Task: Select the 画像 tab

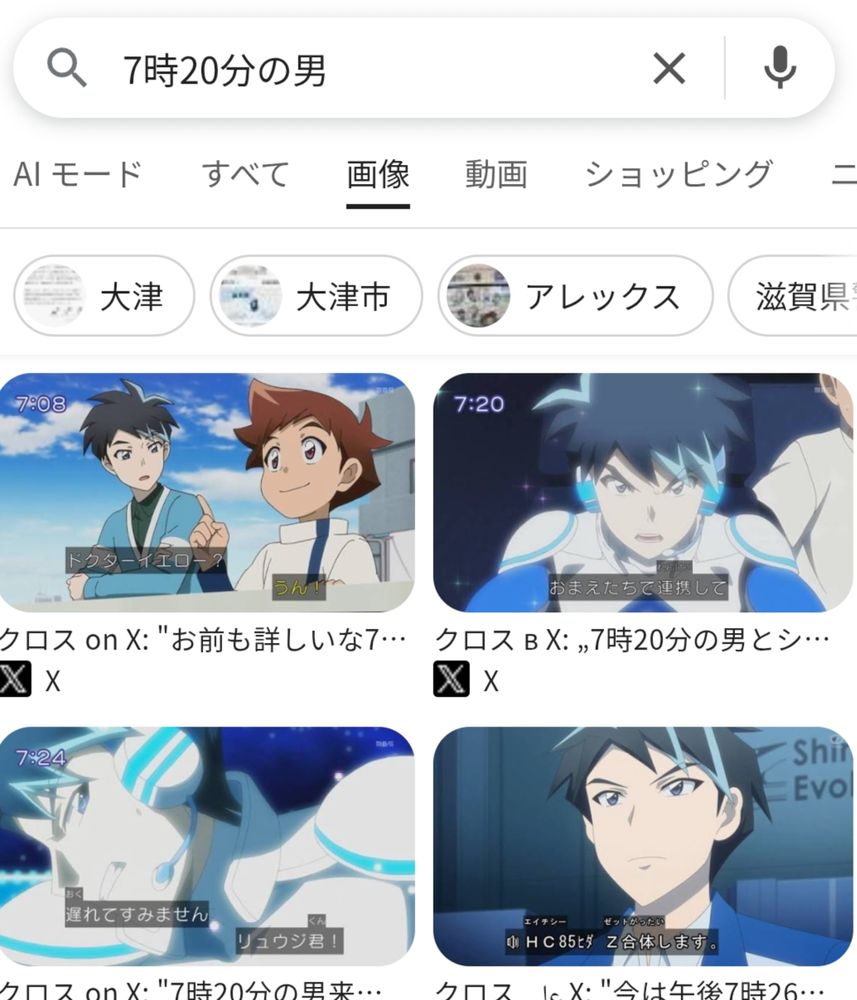Action: pos(378,174)
